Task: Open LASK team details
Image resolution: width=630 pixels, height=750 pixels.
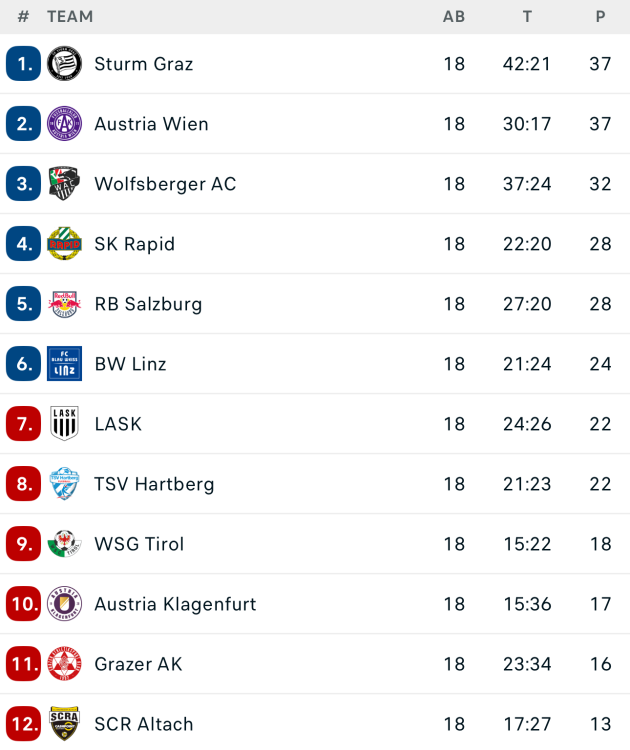Action: point(118,424)
